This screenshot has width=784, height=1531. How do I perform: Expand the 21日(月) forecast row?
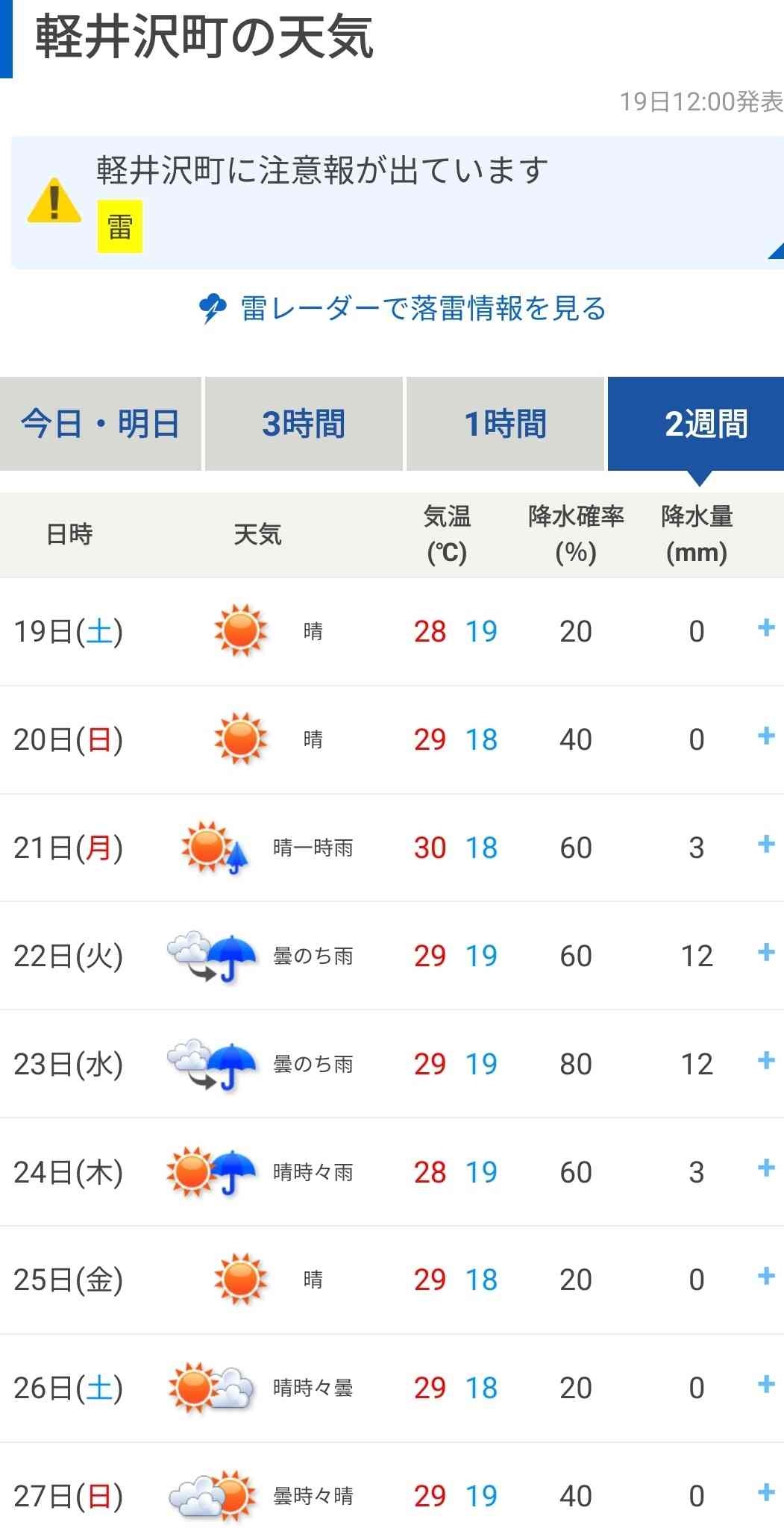tap(765, 845)
